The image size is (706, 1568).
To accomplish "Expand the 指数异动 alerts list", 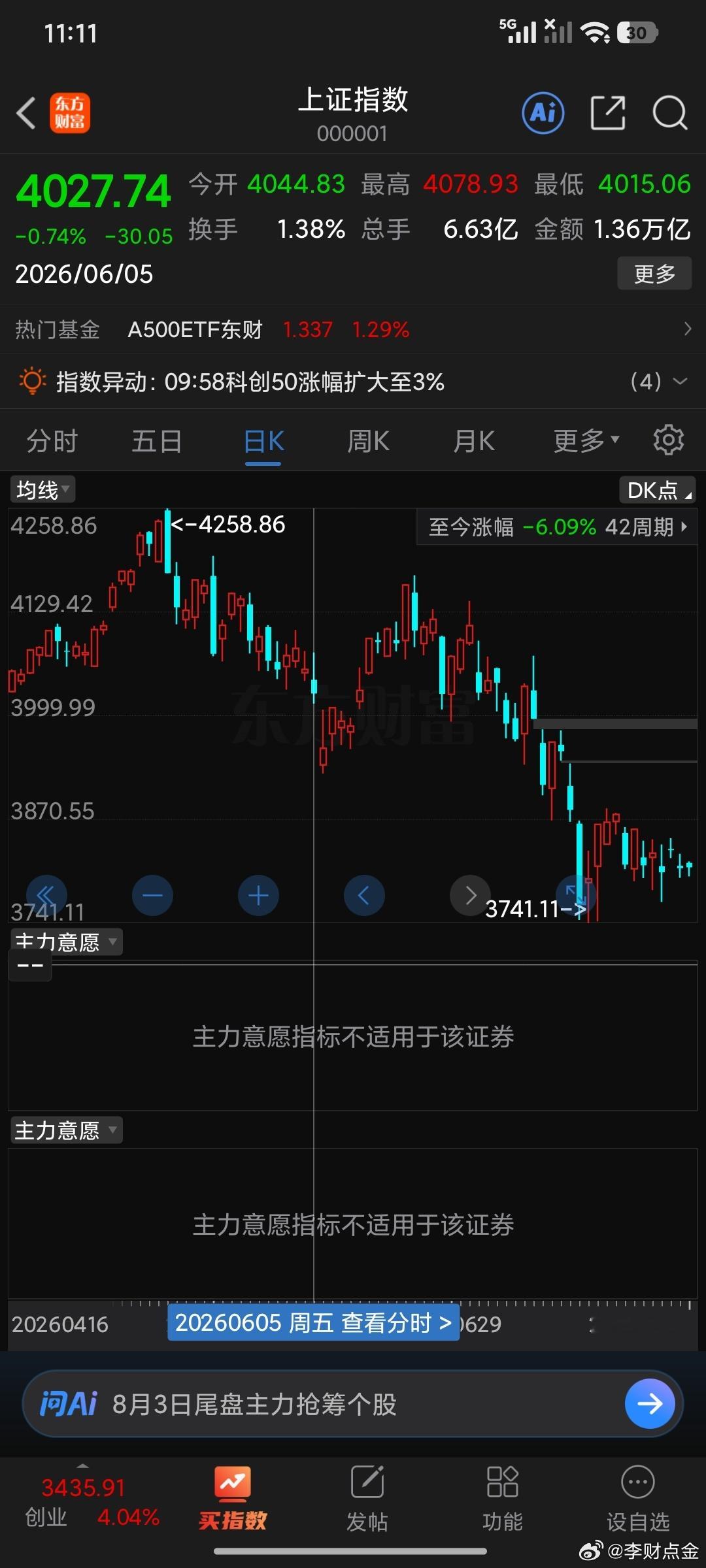I will pyautogui.click(x=658, y=382).
